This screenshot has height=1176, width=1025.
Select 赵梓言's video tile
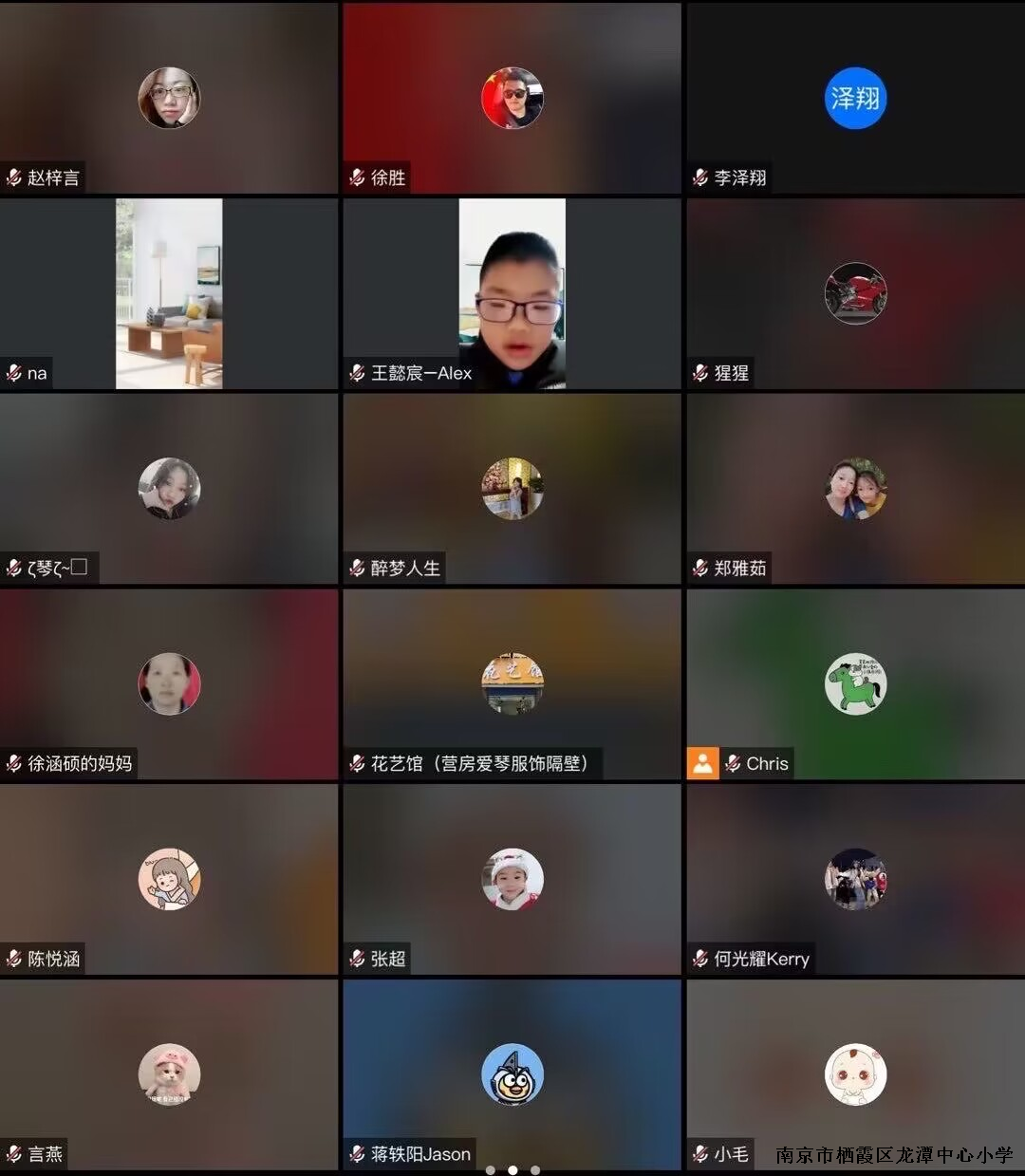169,98
